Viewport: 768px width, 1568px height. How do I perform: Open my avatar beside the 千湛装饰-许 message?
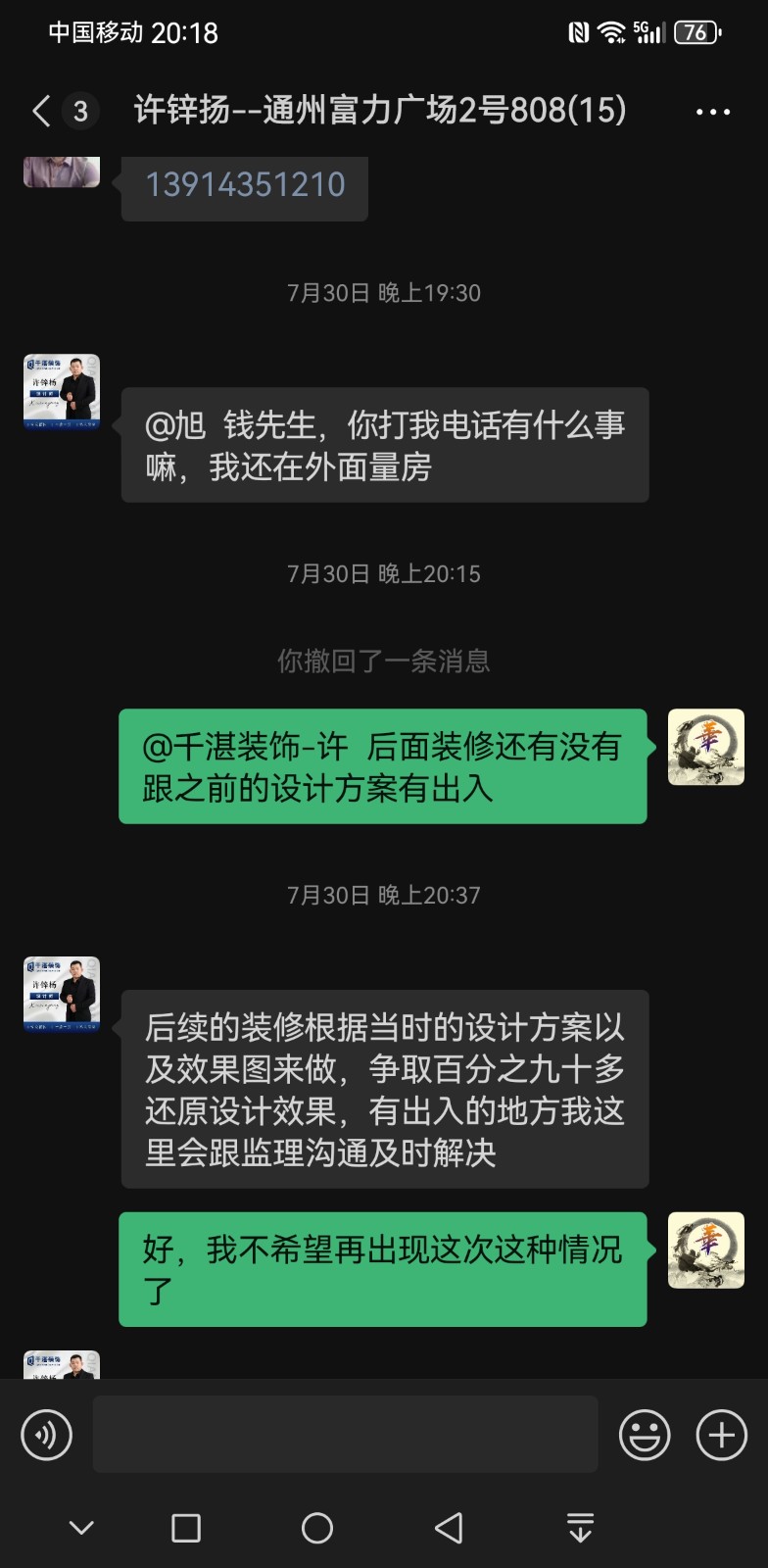[x=705, y=747]
